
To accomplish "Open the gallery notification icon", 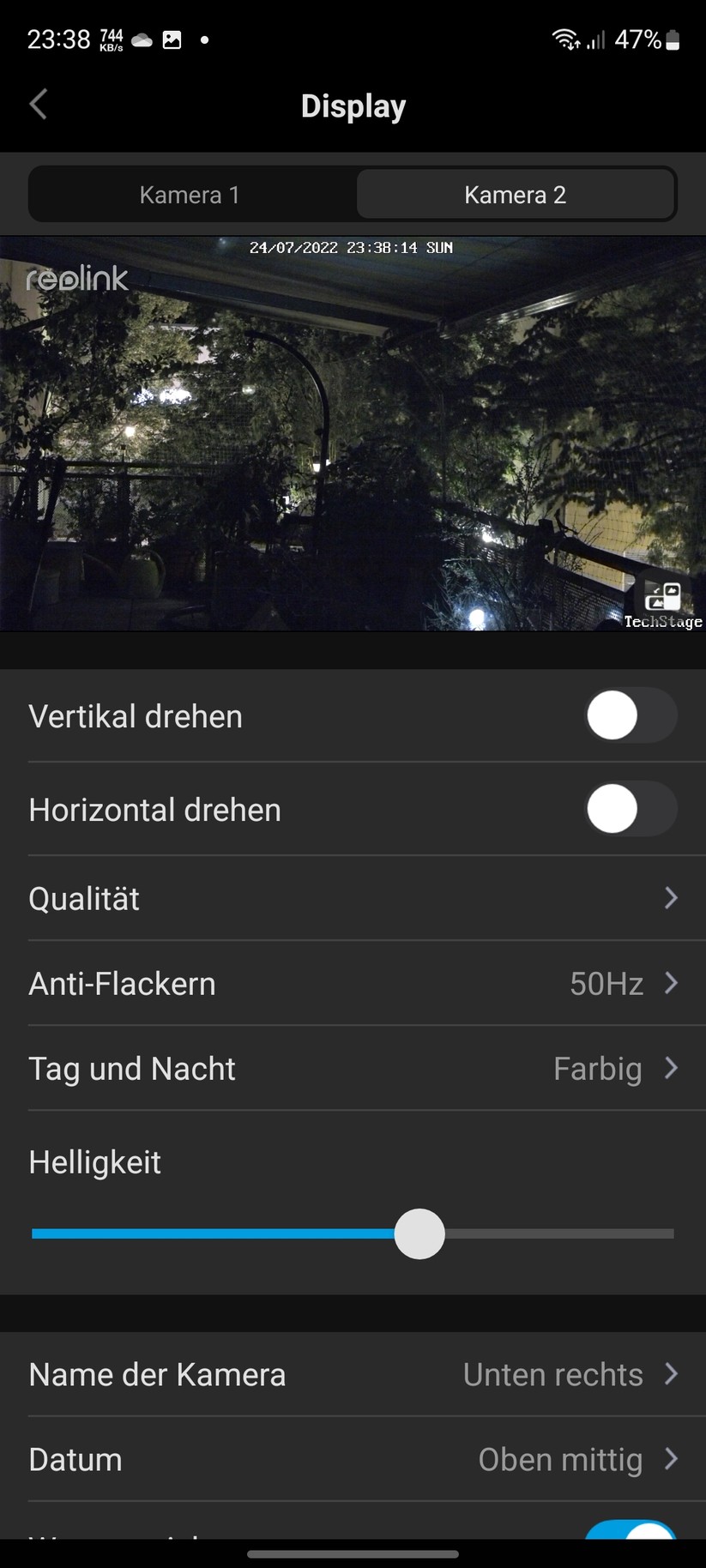I will [171, 39].
